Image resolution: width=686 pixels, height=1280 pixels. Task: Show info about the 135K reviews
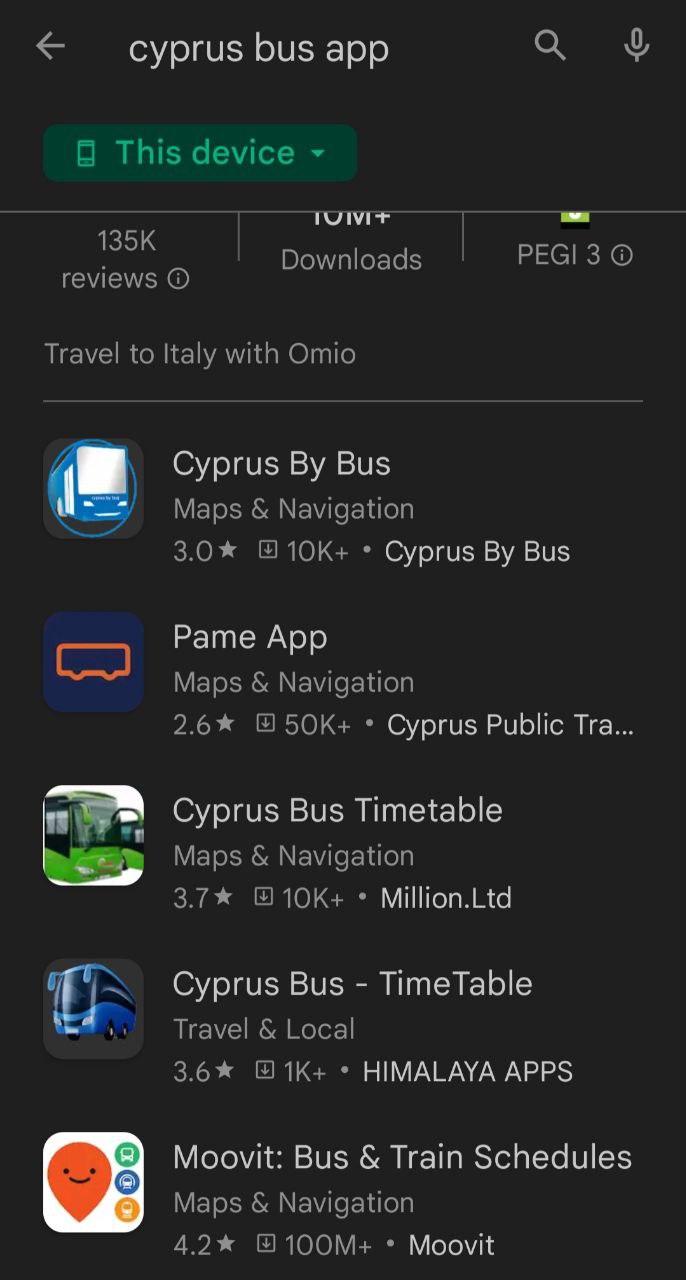pos(178,279)
